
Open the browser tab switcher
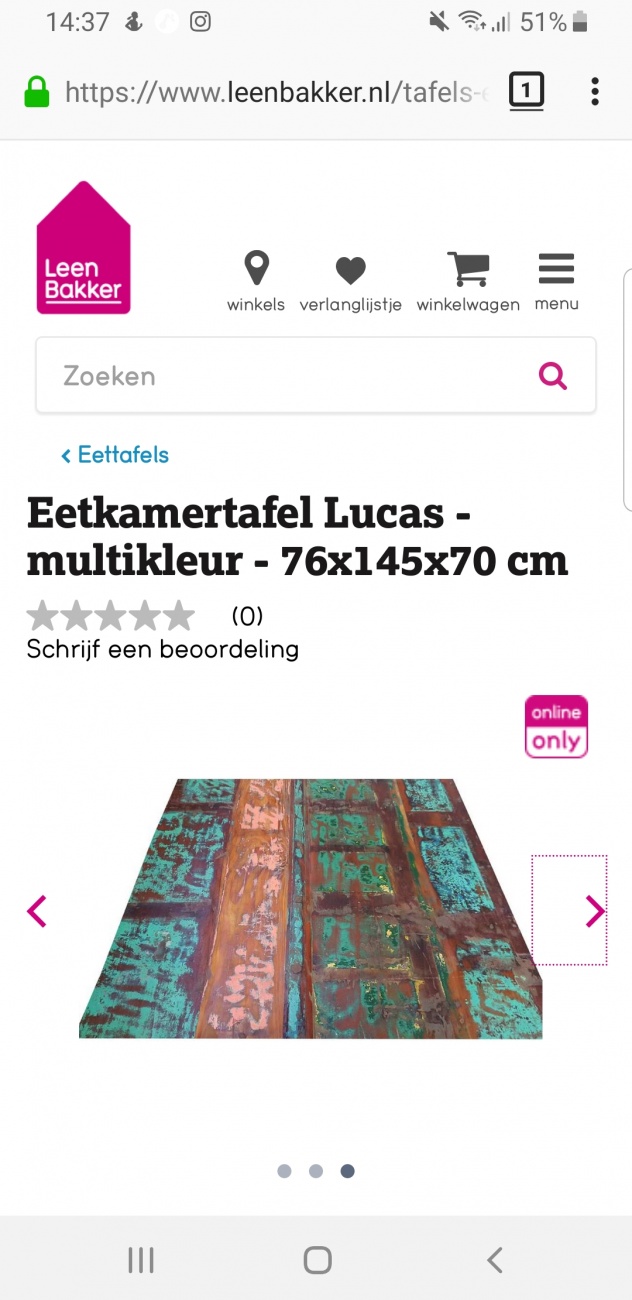pyautogui.click(x=526, y=92)
